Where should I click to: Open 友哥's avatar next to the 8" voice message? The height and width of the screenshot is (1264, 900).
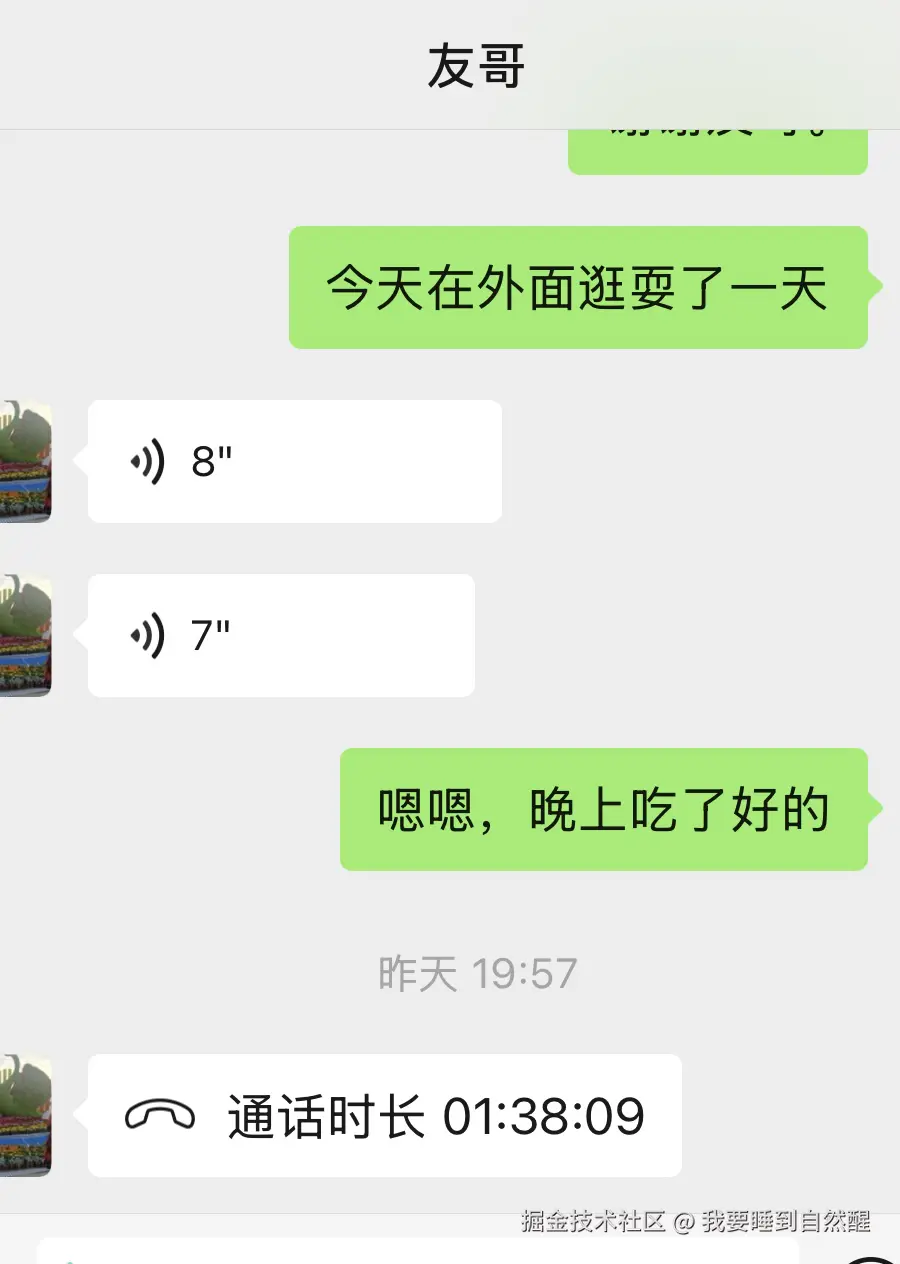[25, 460]
